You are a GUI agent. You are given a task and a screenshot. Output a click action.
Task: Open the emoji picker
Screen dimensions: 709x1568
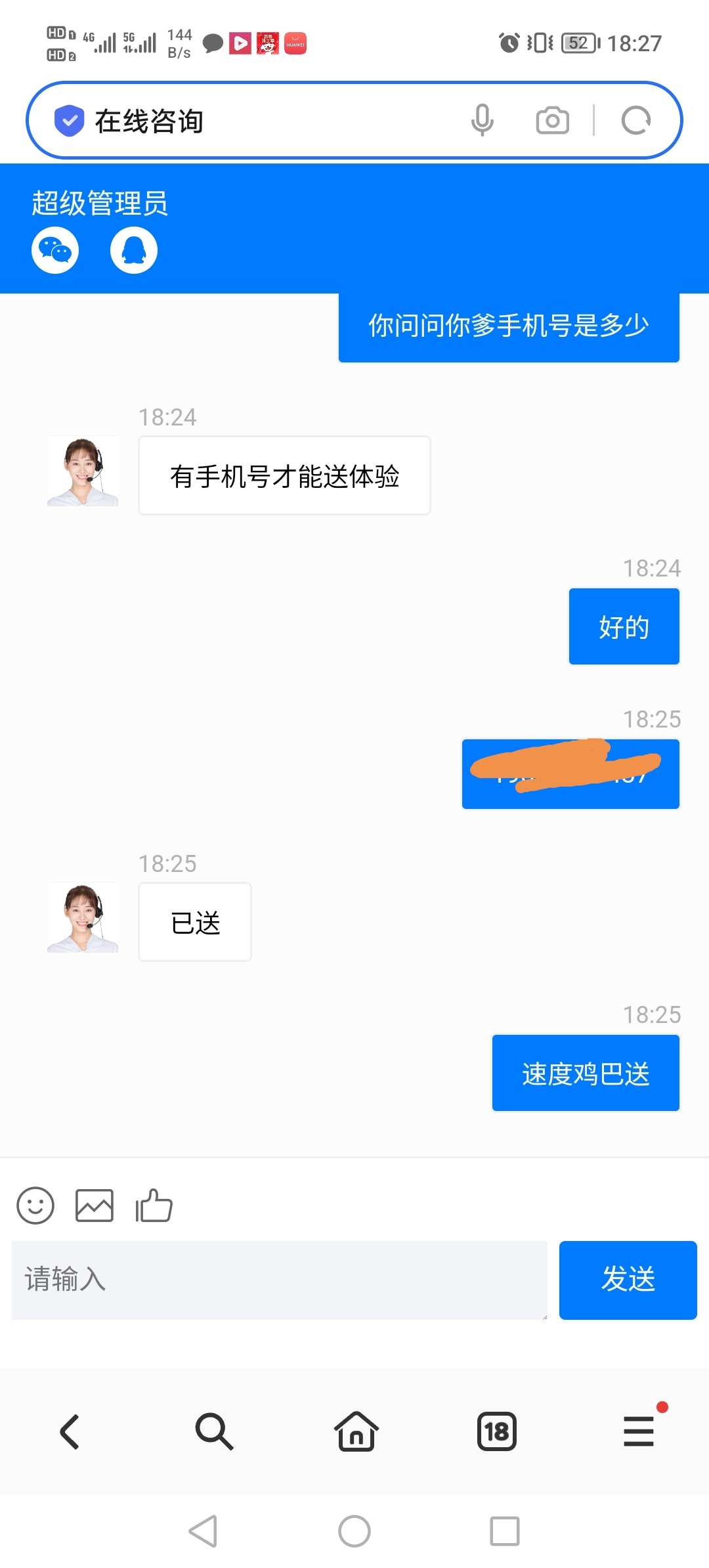[35, 1206]
